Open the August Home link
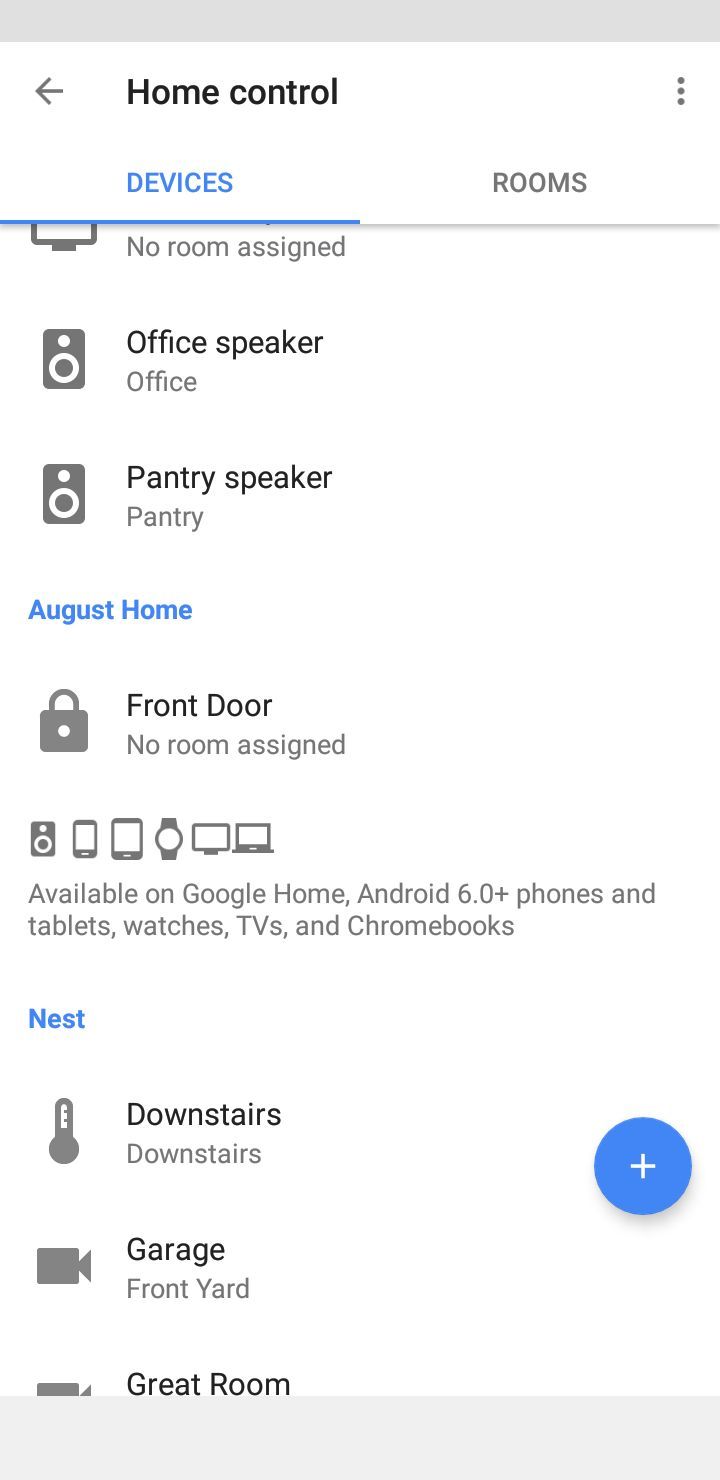Screen dimensions: 720x1480 tap(110, 609)
